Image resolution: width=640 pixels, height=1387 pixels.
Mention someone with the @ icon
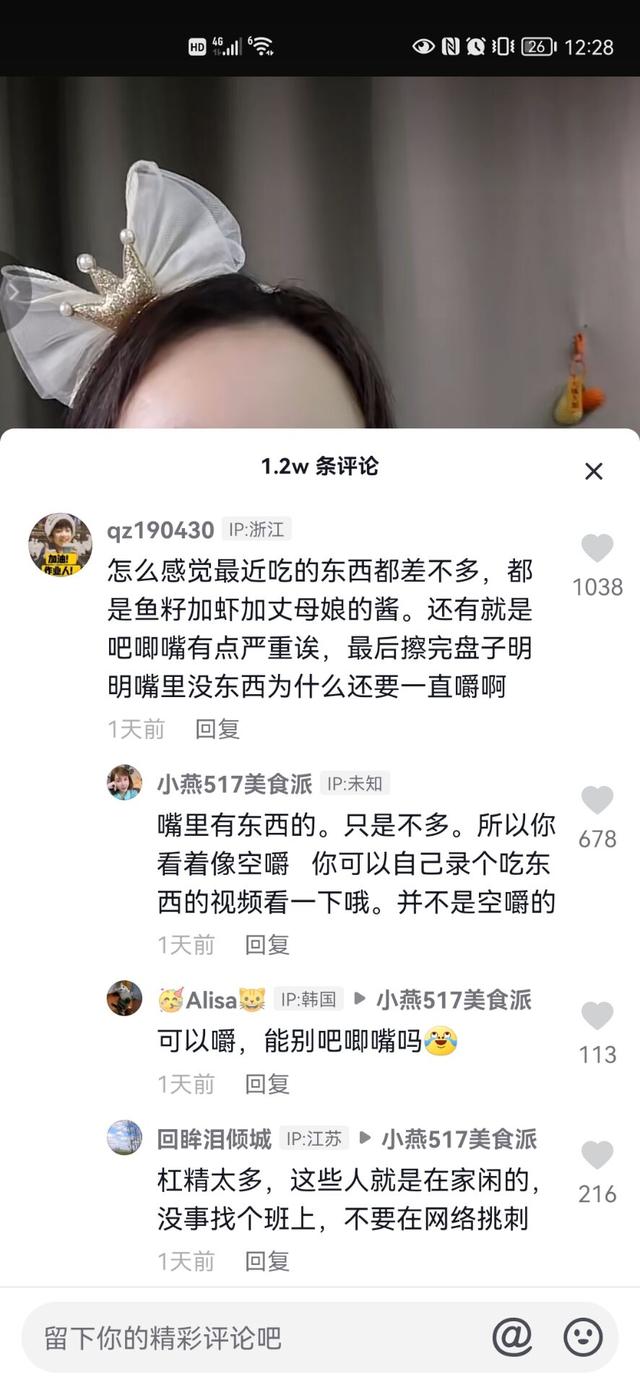click(x=512, y=1337)
